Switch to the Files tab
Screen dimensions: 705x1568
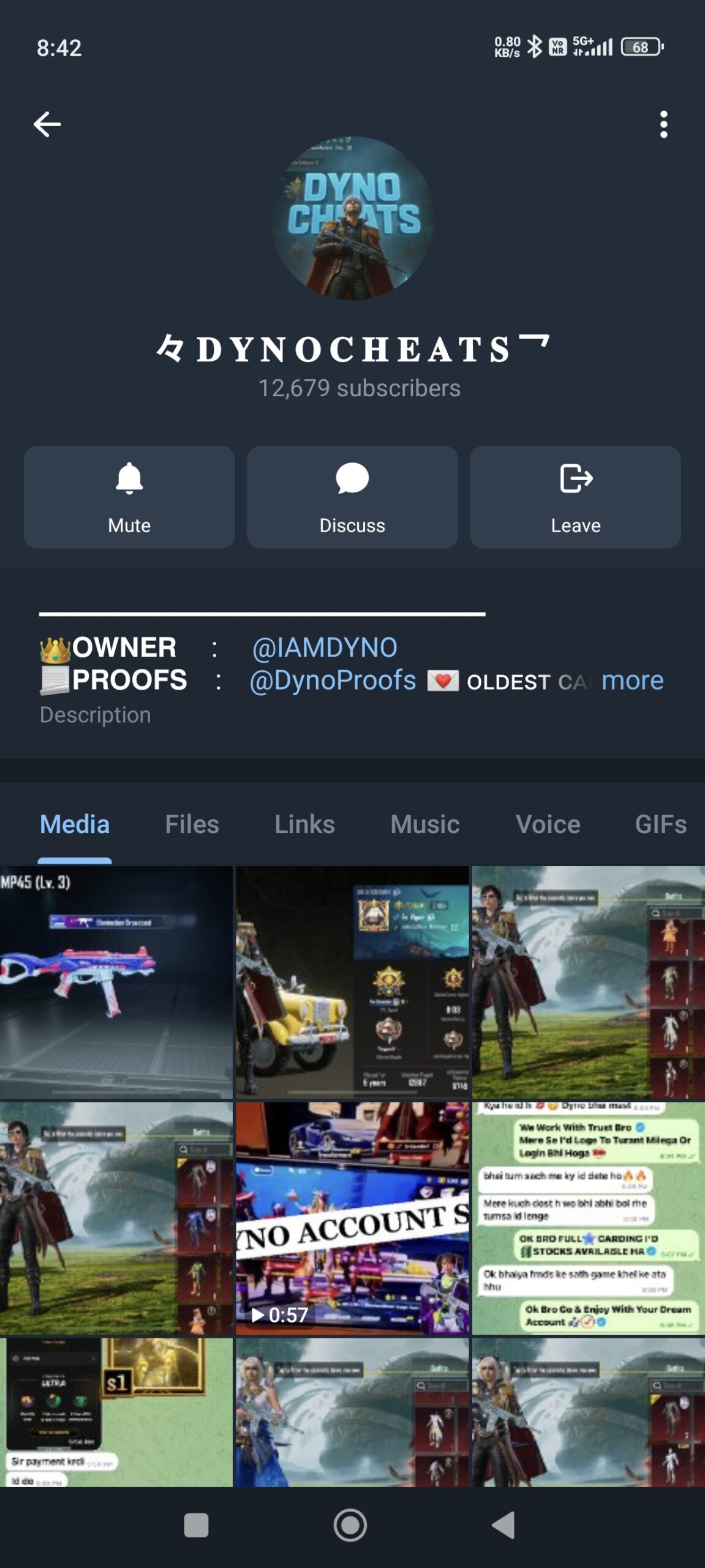pyautogui.click(x=192, y=824)
